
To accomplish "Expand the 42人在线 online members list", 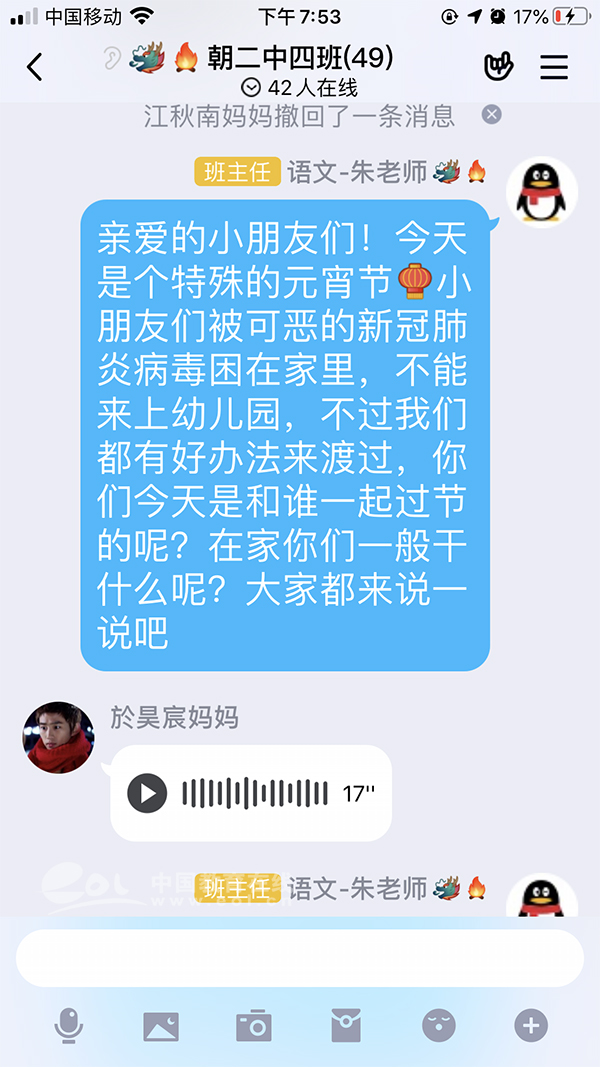I will pyautogui.click(x=300, y=88).
